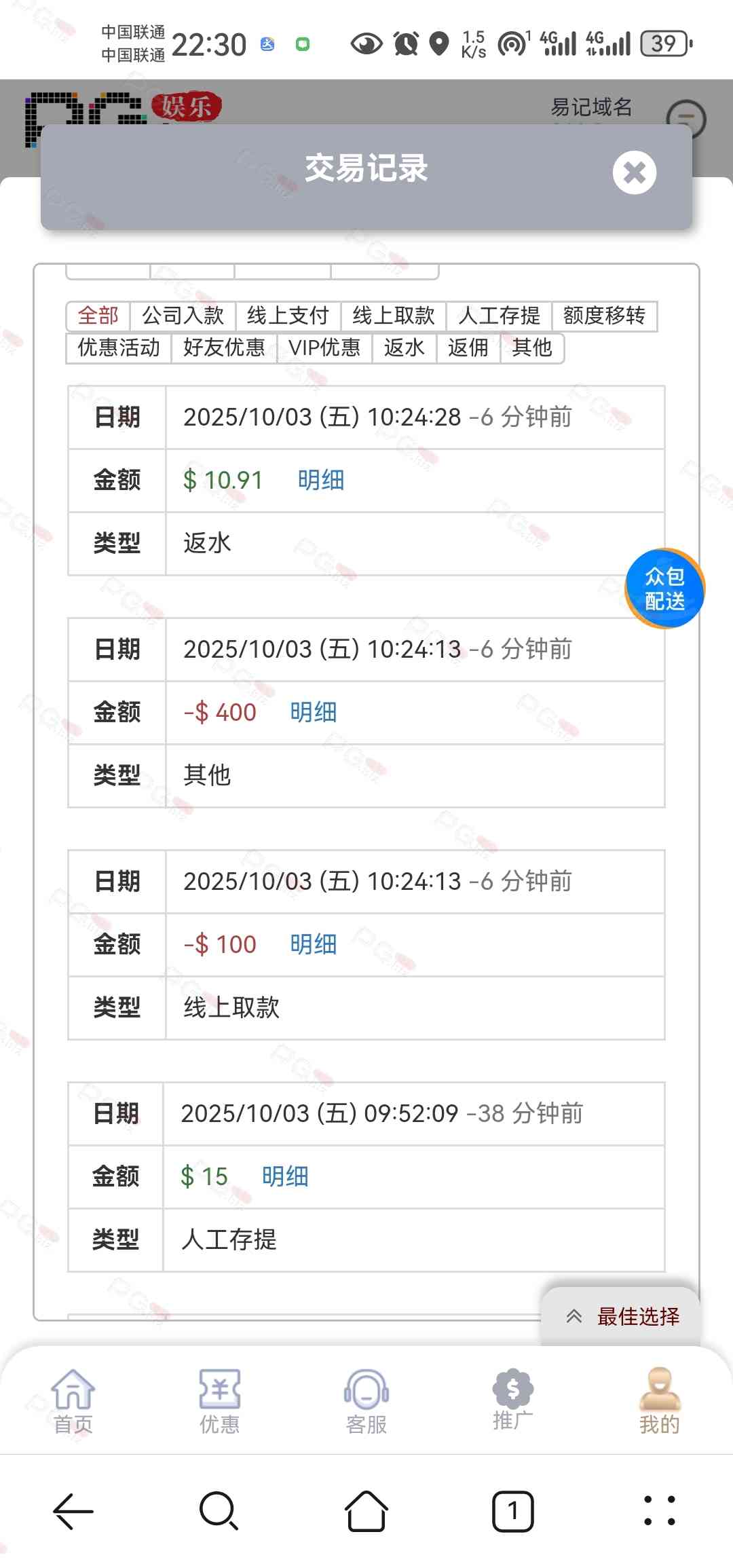Filter by 人工存提
Viewport: 733px width, 1568px height.
499,316
